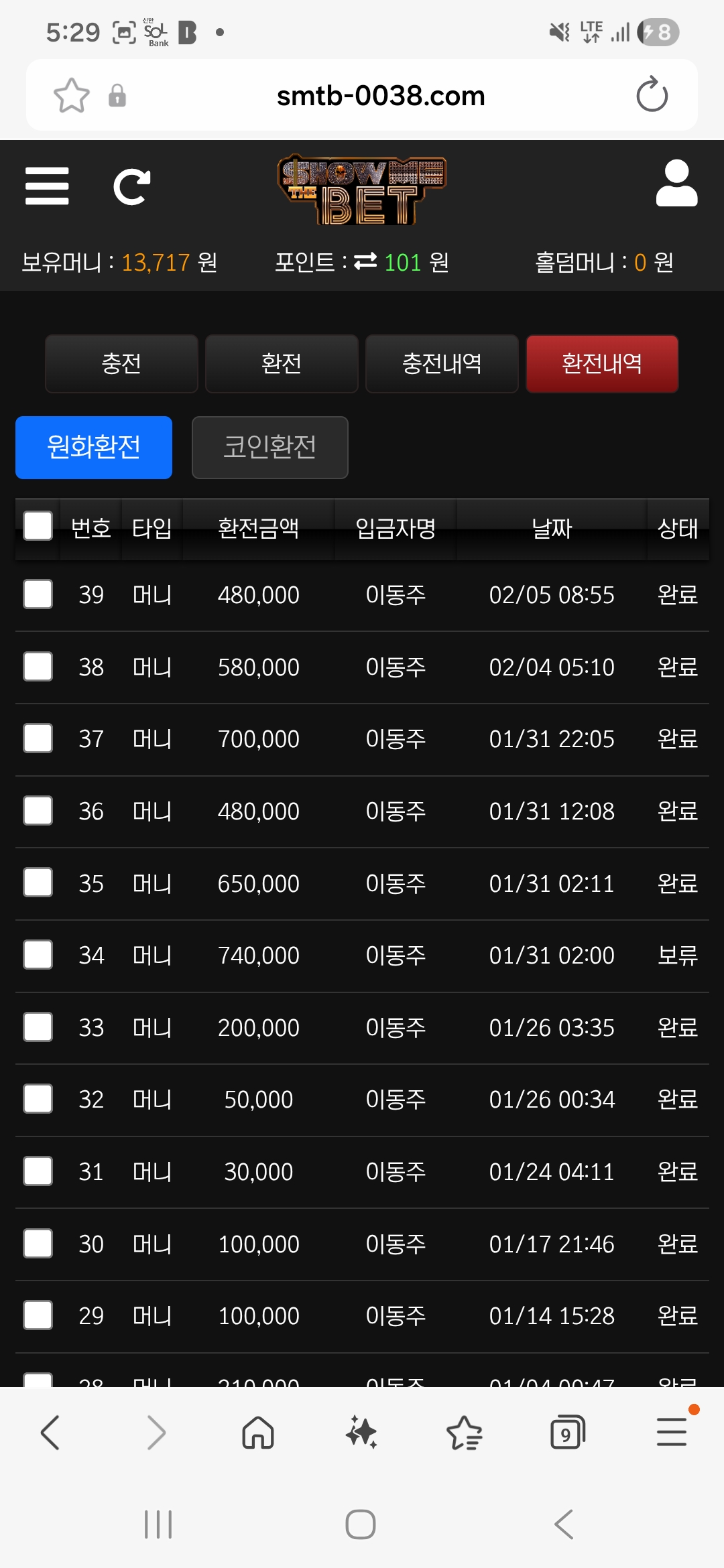
Task: Open the 충전내역 tab
Action: tap(441, 363)
